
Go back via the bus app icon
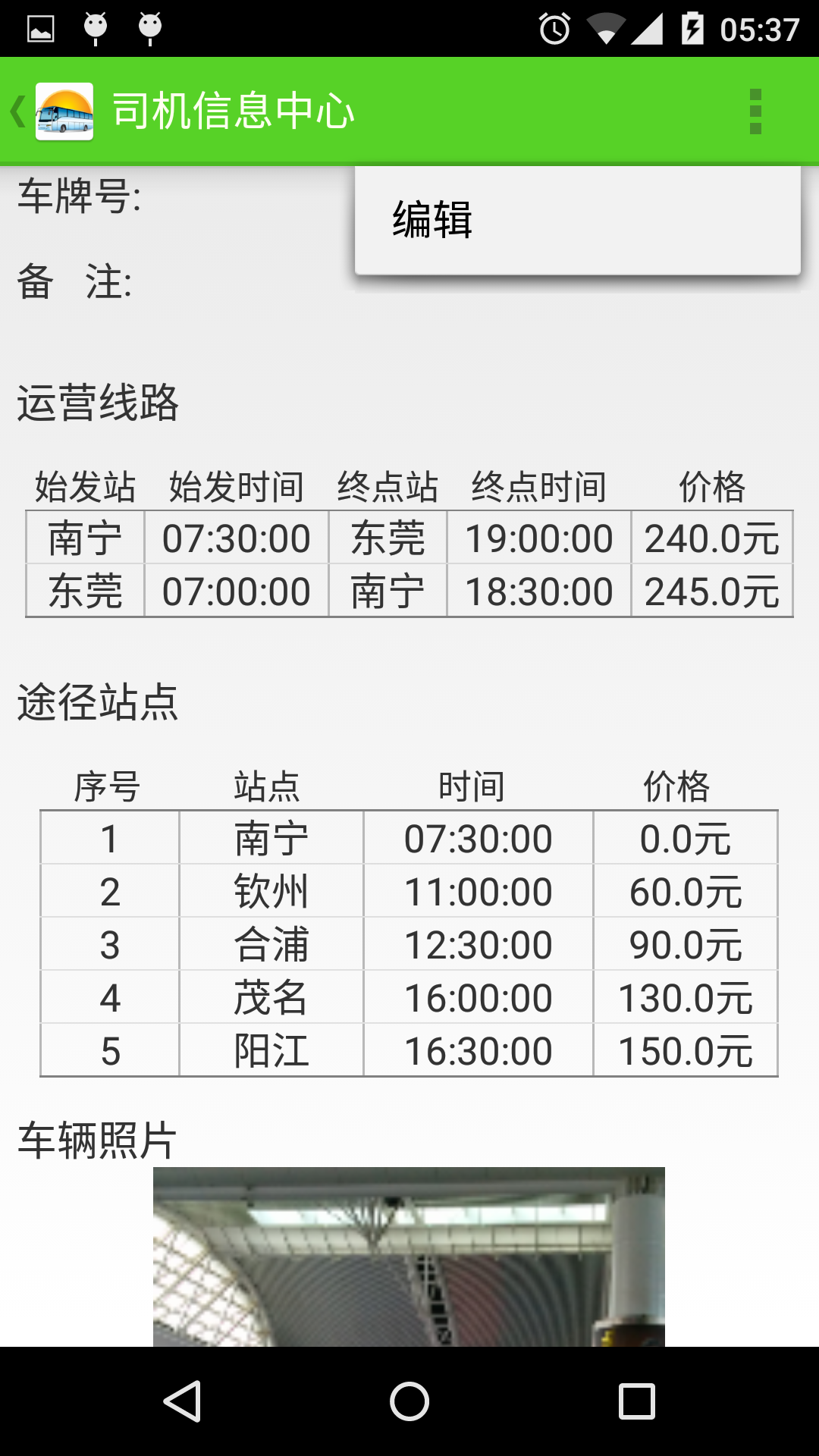(x=53, y=111)
